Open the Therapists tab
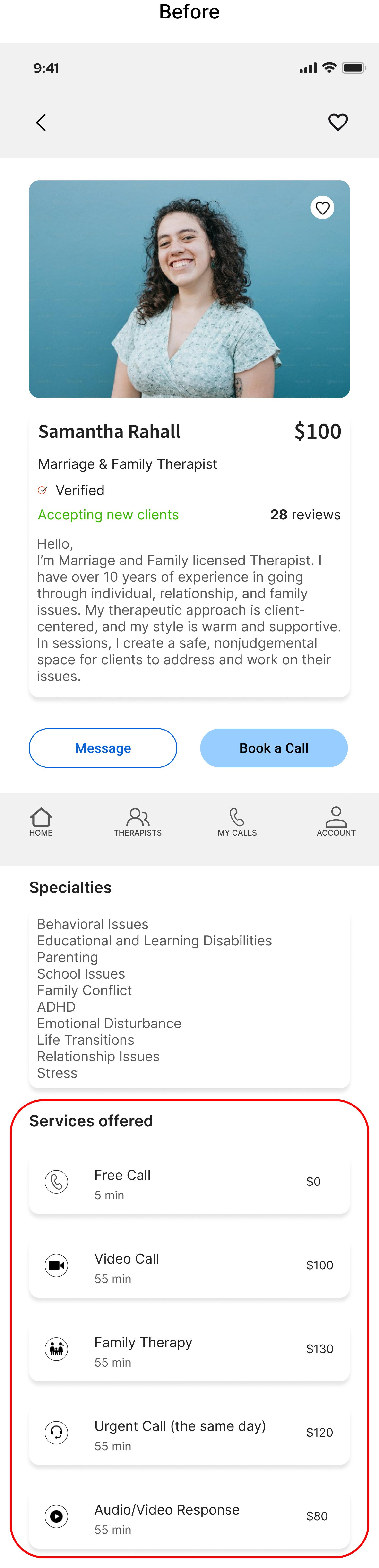The width and height of the screenshot is (379, 1568). click(138, 822)
